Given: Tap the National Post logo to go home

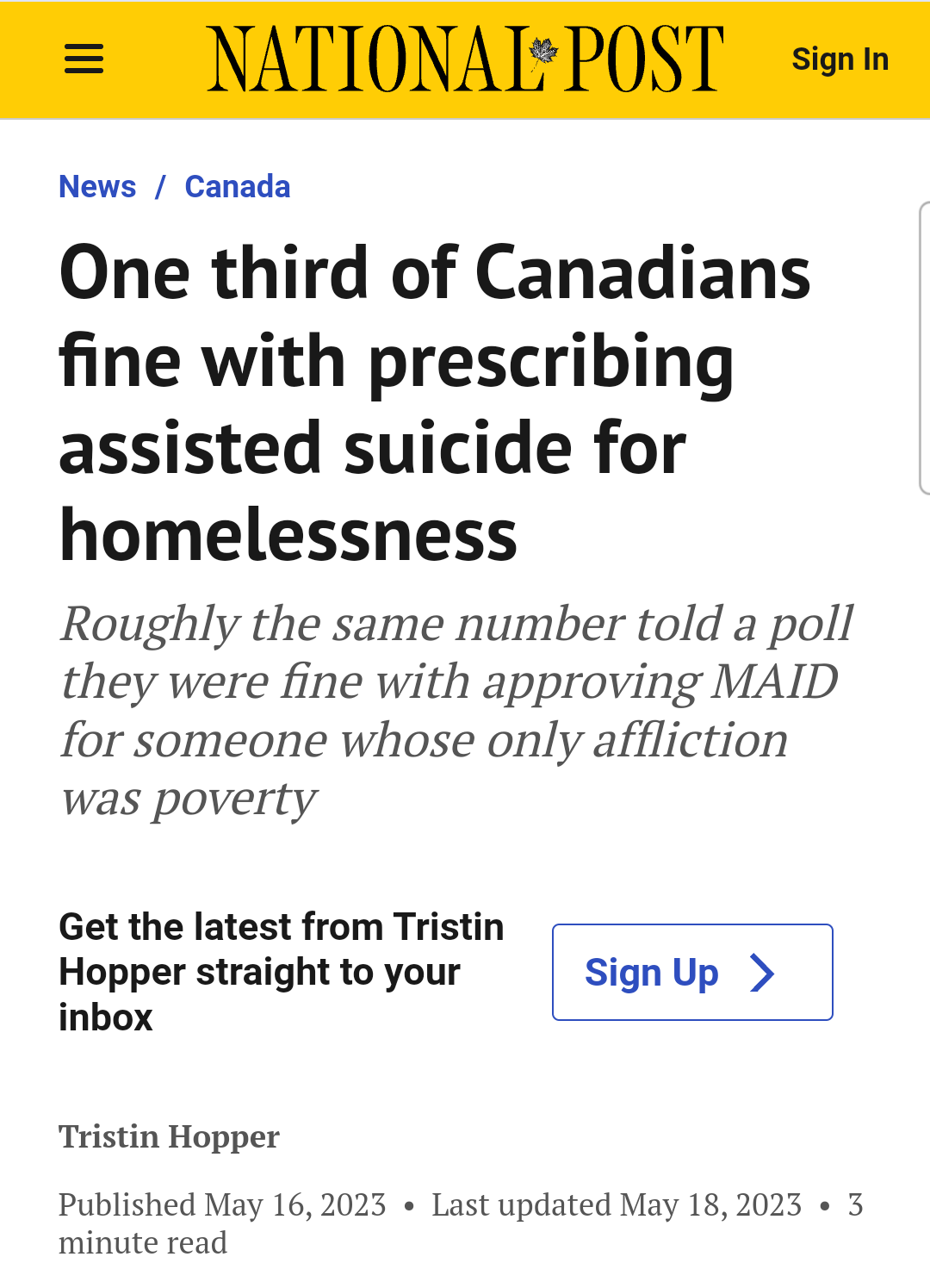Looking at the screenshot, I should (x=465, y=59).
